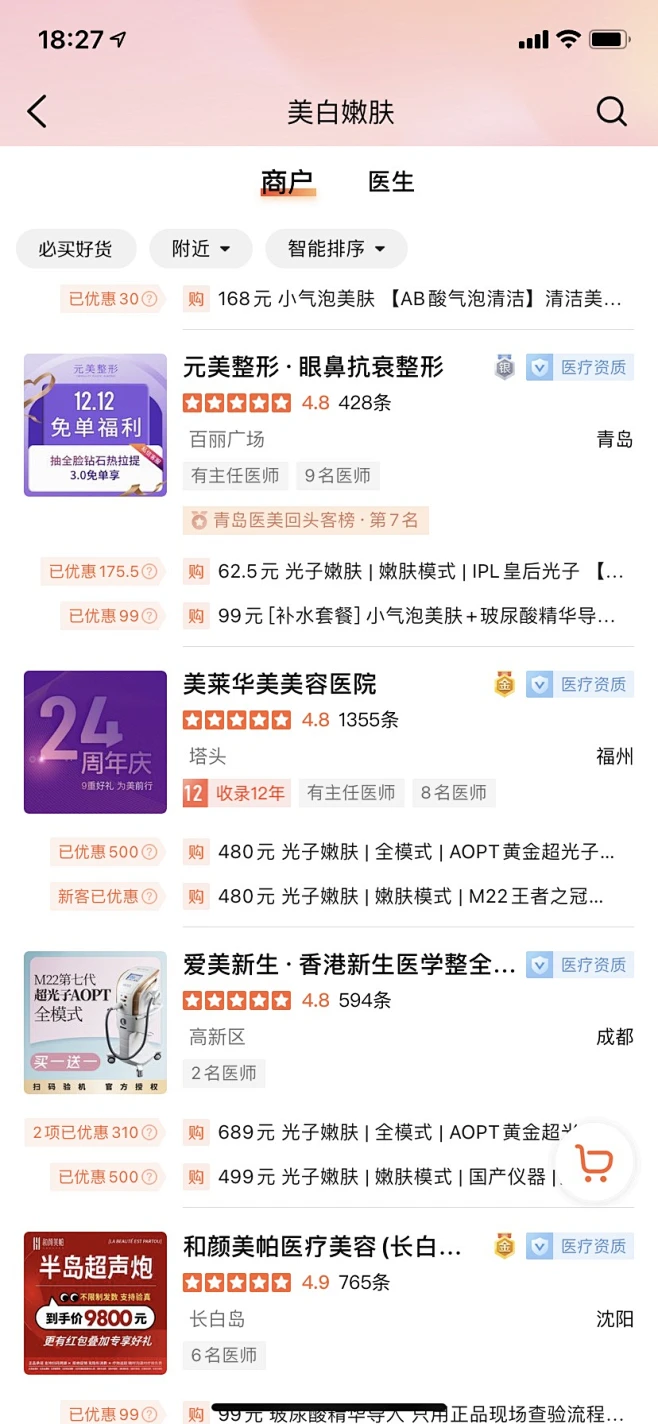This screenshot has height=1424, width=658.
Task: Toggle the 必买好货 filter chip
Action: [75, 249]
